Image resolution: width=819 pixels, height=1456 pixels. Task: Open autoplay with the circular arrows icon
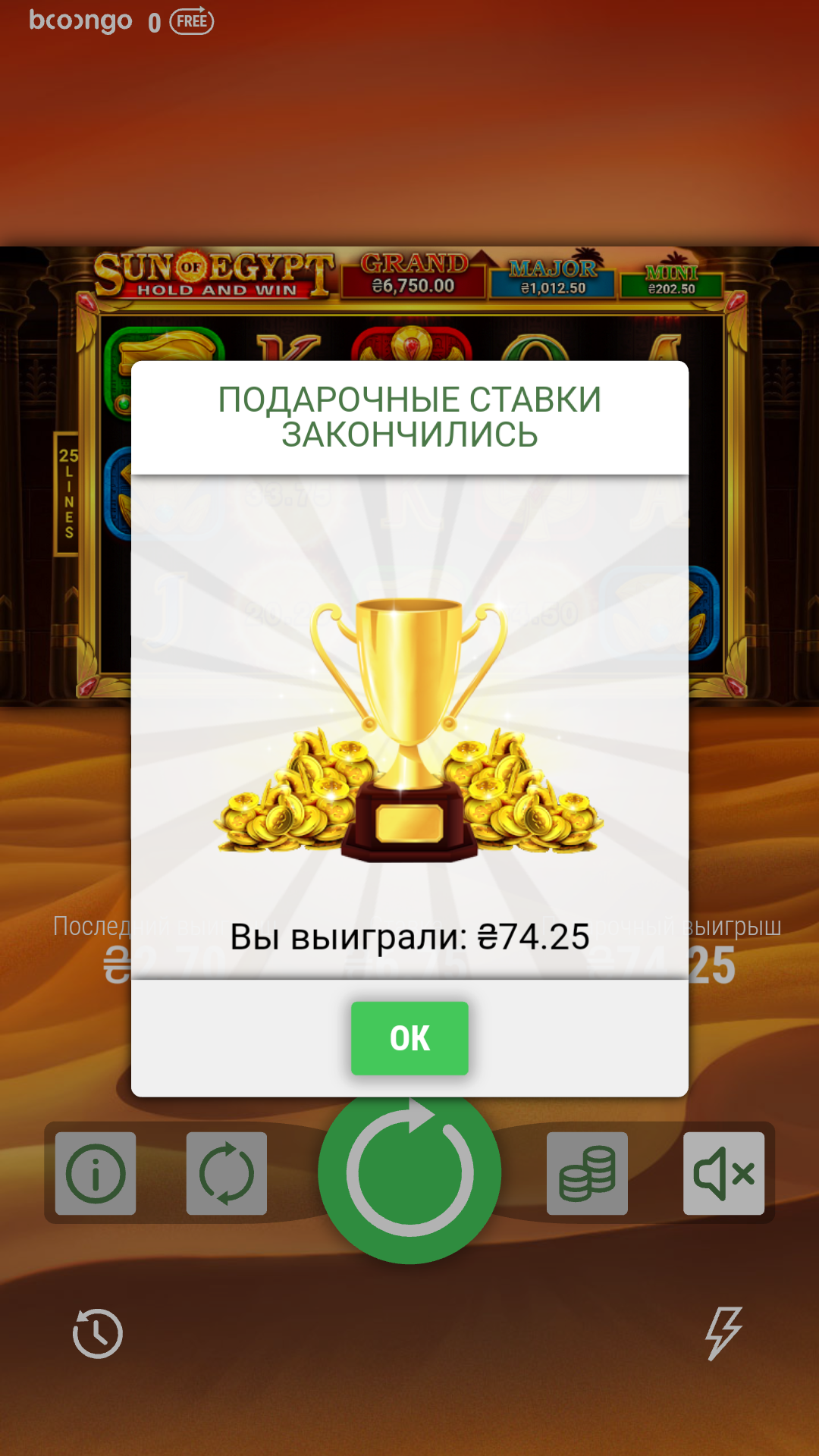point(226,1173)
